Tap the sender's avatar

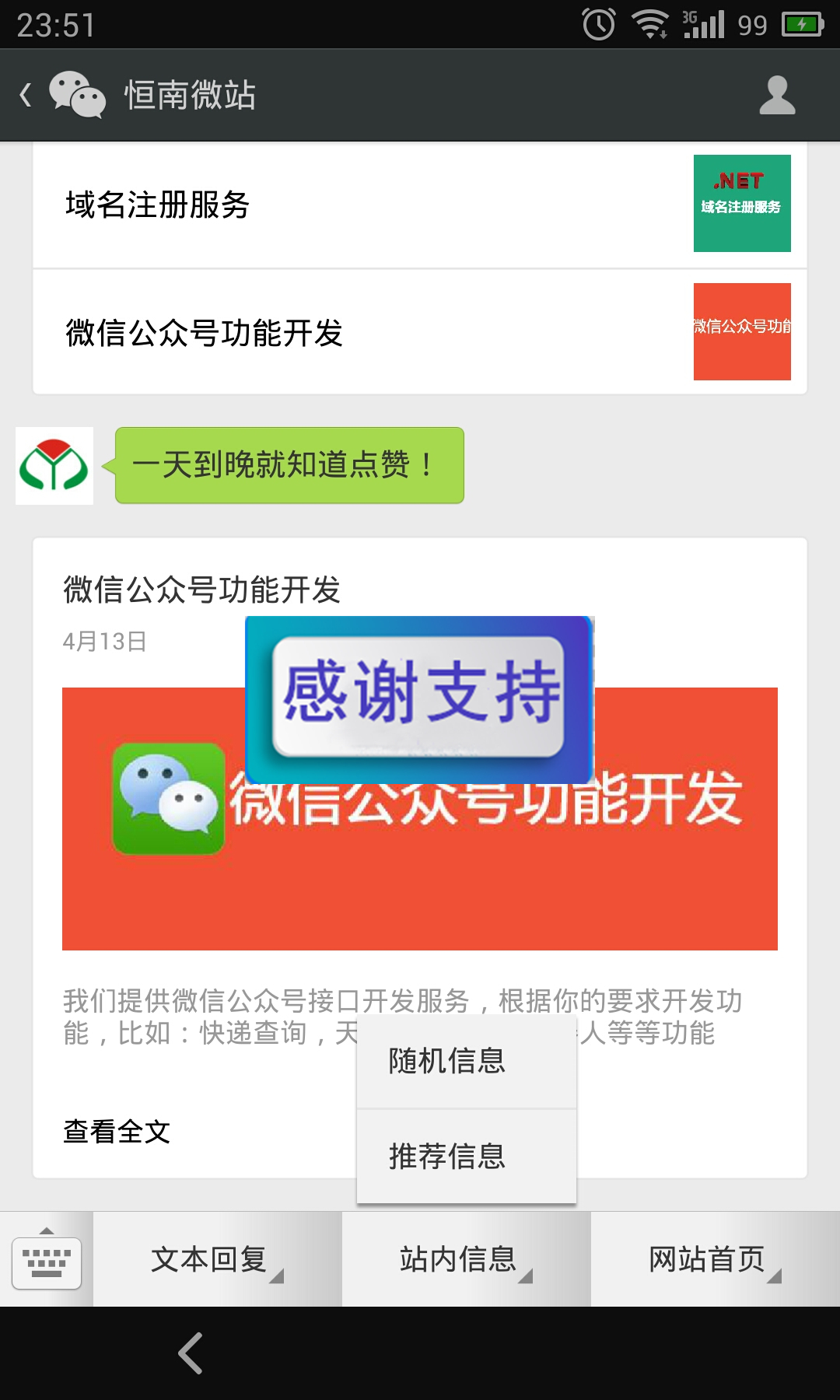tap(54, 465)
